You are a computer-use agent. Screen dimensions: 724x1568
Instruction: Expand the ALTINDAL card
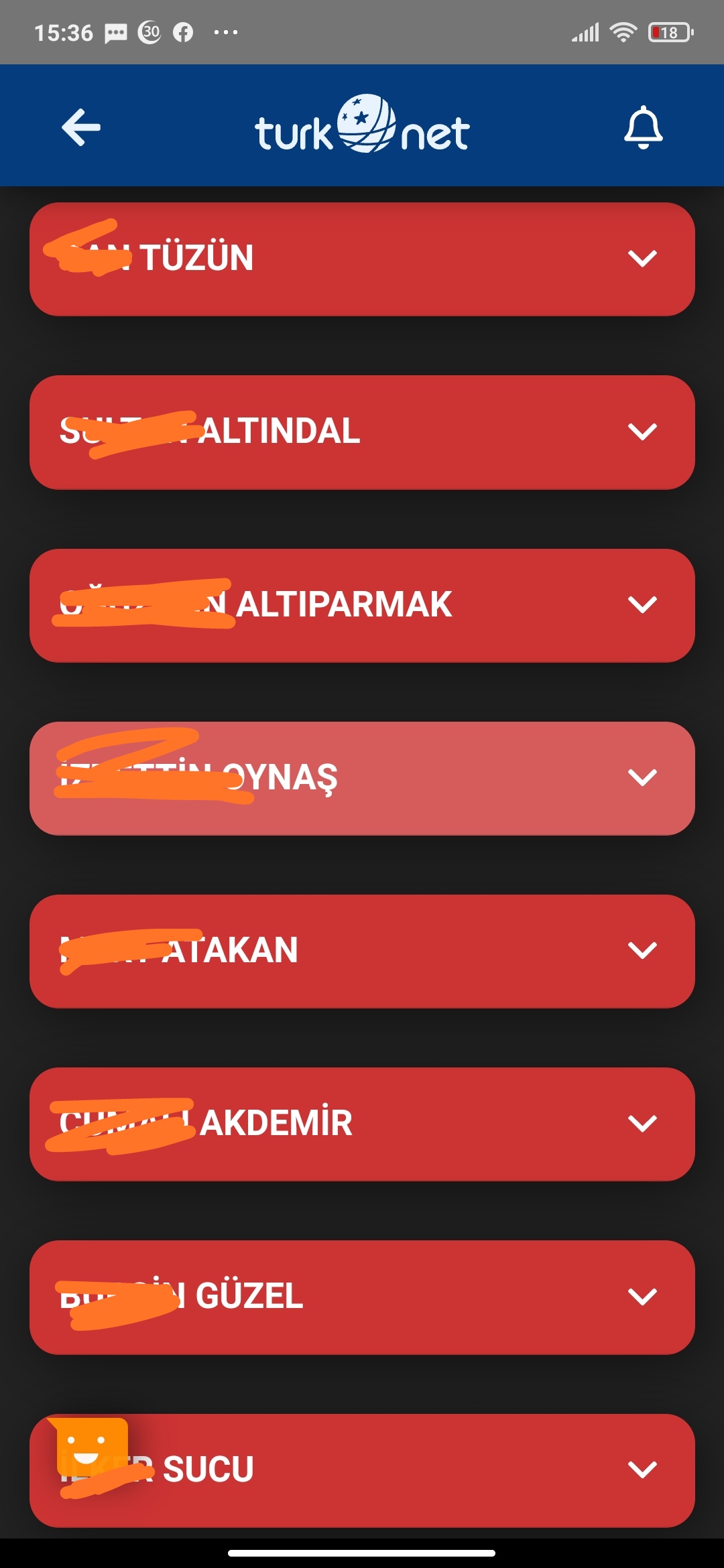coord(362,432)
